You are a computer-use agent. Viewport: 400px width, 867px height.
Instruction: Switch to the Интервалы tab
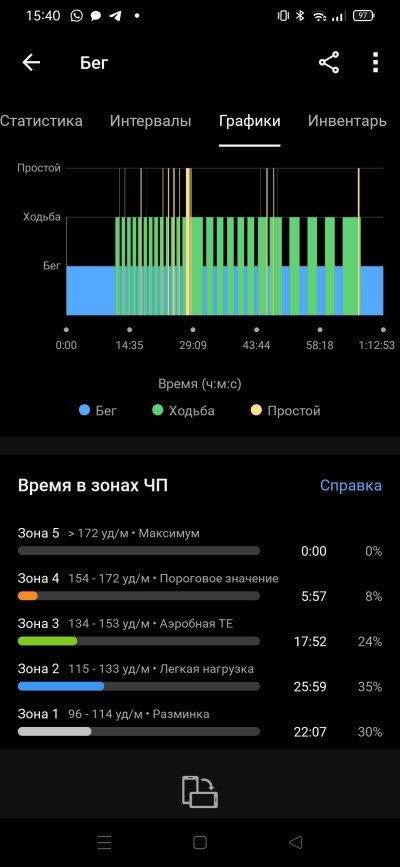150,121
